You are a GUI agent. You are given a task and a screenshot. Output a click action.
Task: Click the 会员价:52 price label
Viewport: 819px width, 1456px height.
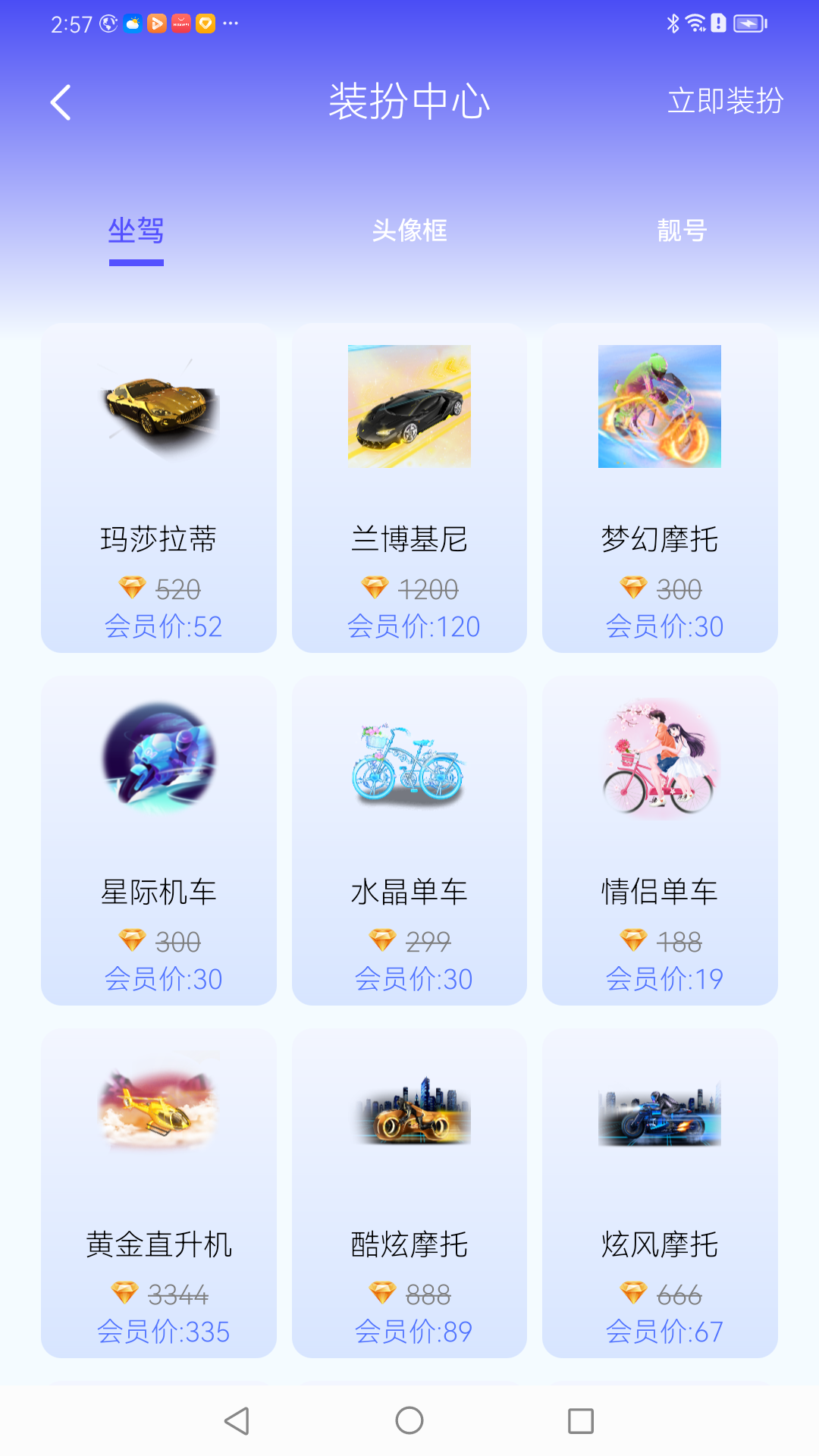click(x=162, y=627)
